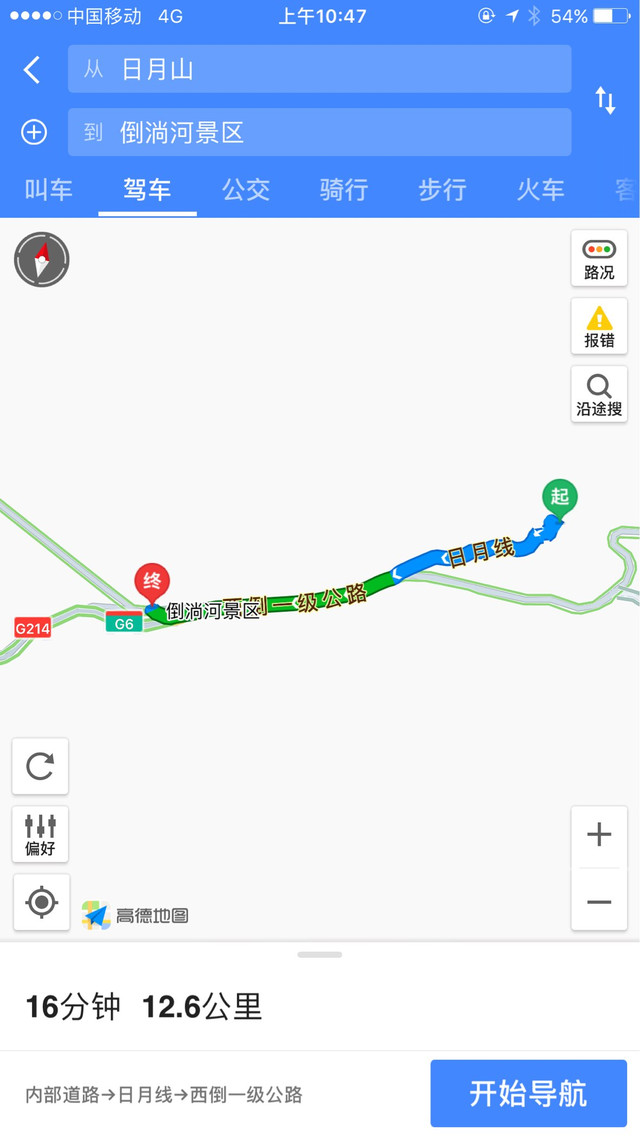Start navigation with 开始导航
The image size is (640, 1137).
coord(528,1093)
